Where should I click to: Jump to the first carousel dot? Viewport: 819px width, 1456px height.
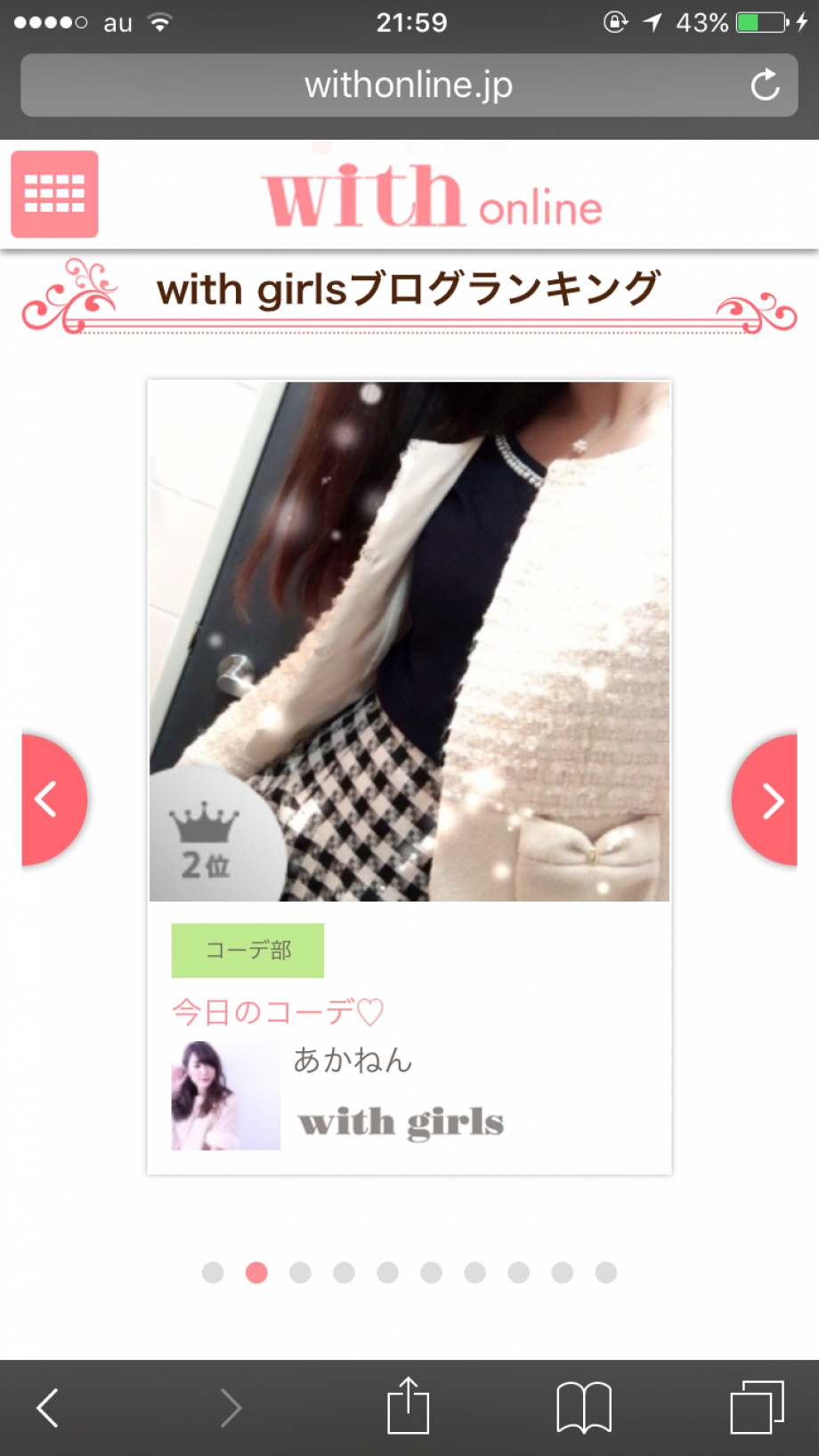[213, 1273]
